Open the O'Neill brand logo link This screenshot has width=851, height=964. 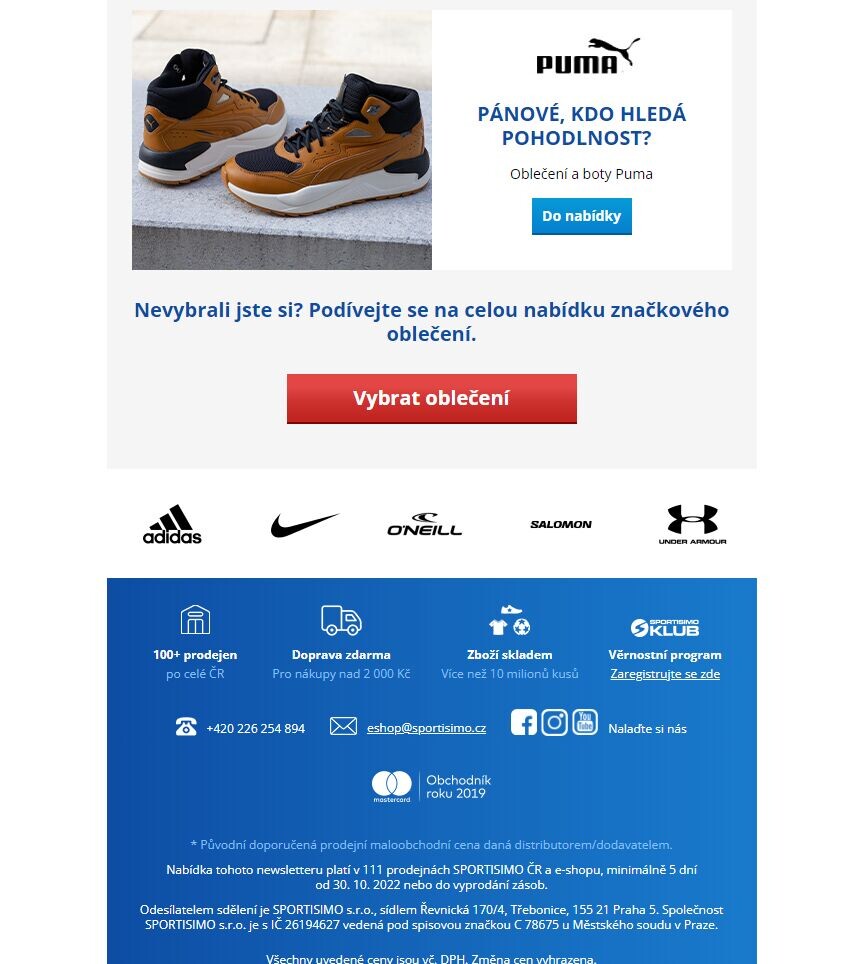424,524
